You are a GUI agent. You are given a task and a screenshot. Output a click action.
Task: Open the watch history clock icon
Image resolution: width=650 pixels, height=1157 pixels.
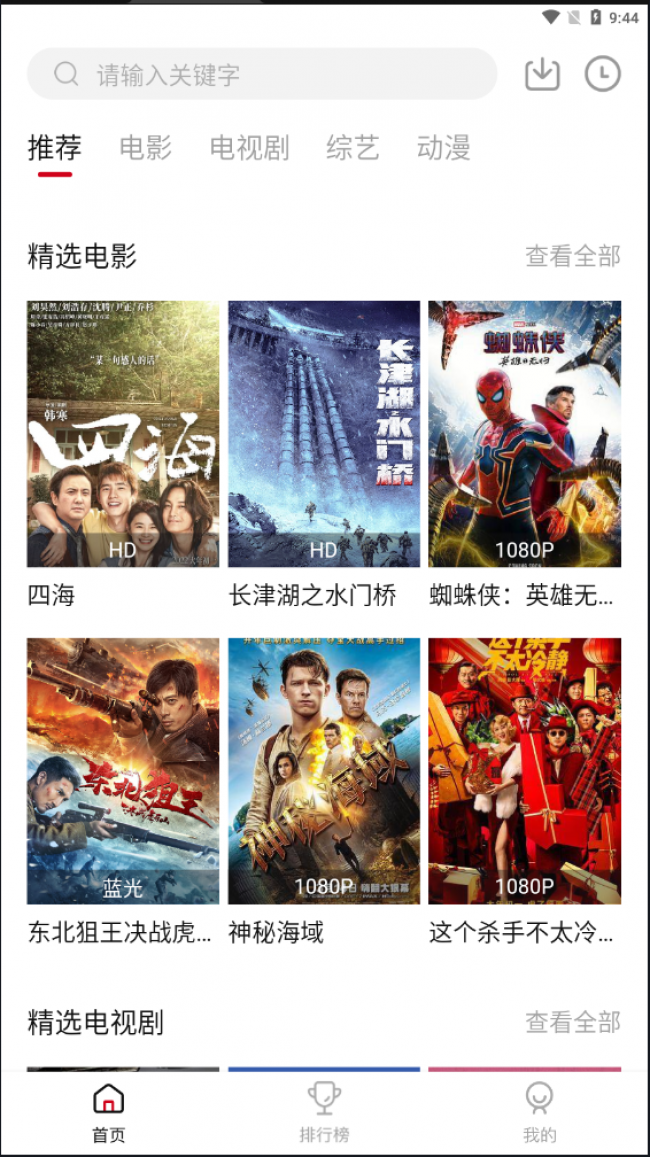(603, 74)
